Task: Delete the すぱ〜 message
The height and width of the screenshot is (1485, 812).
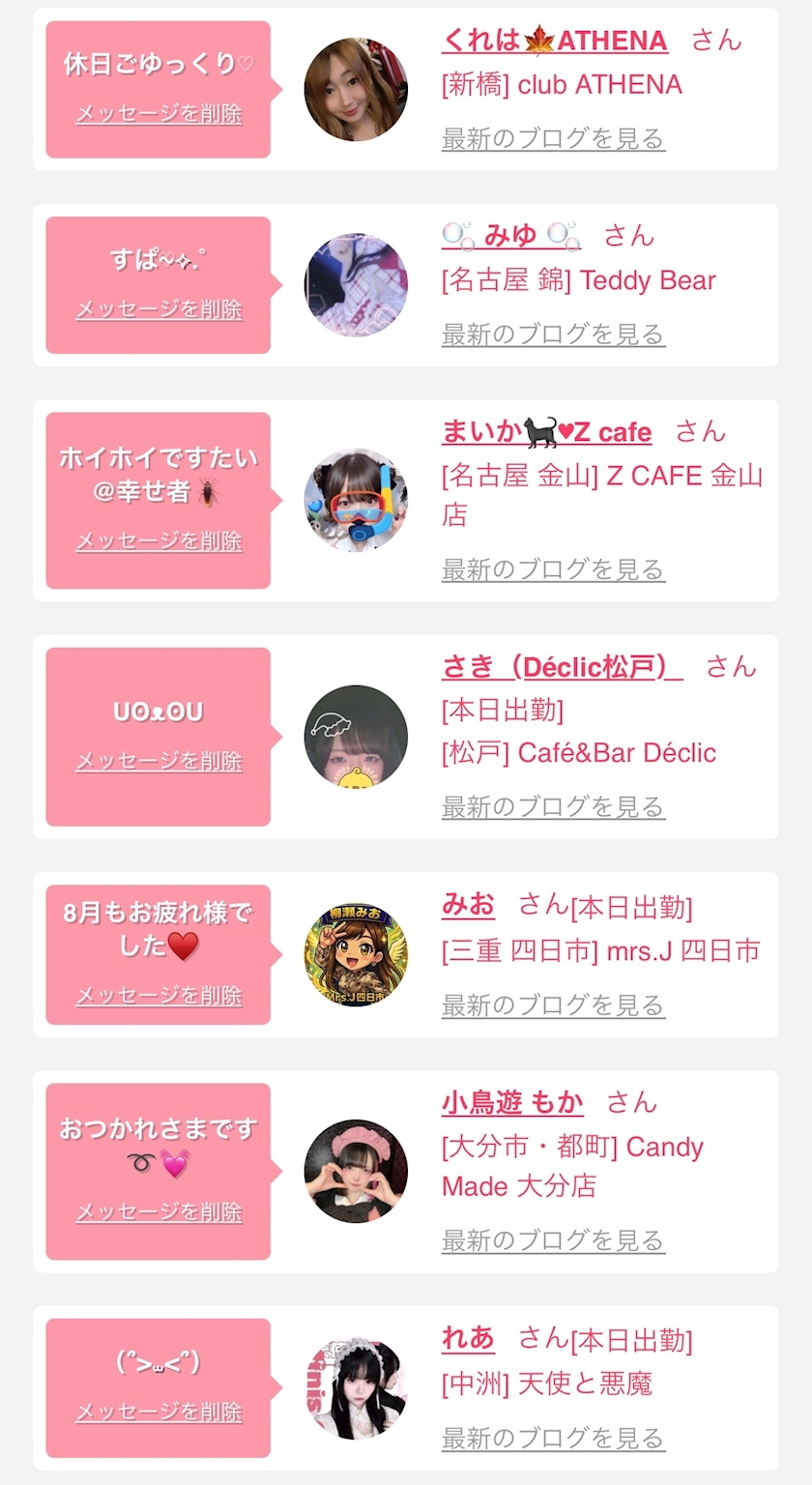Action: [x=159, y=309]
